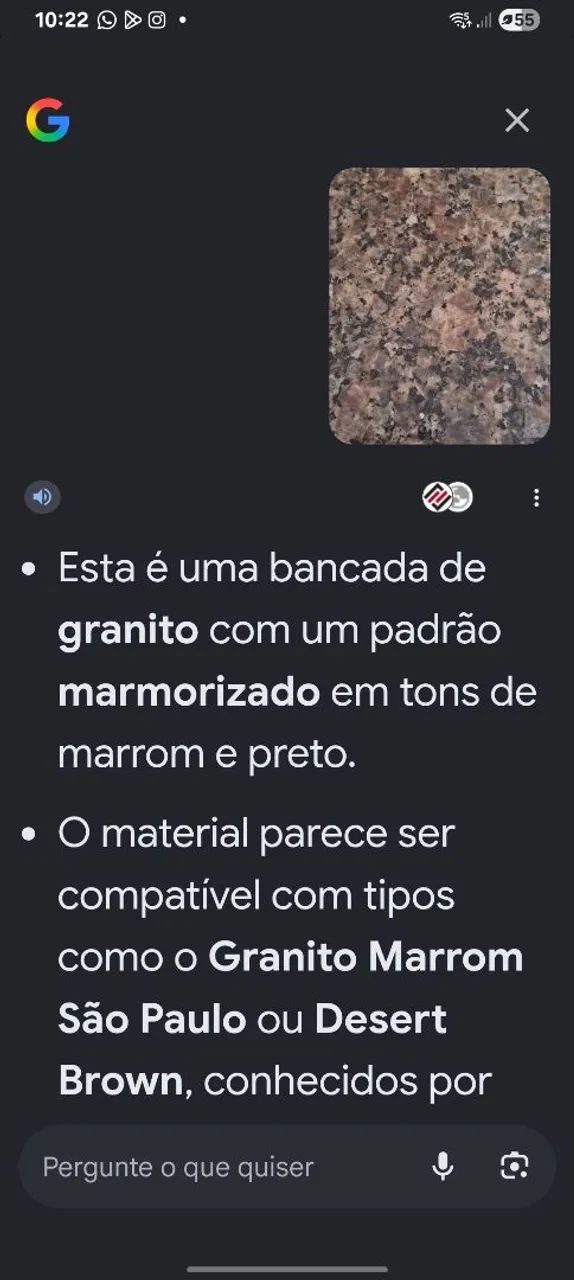The width and height of the screenshot is (574, 1280).
Task: Tap the Google logo
Action: (x=47, y=121)
